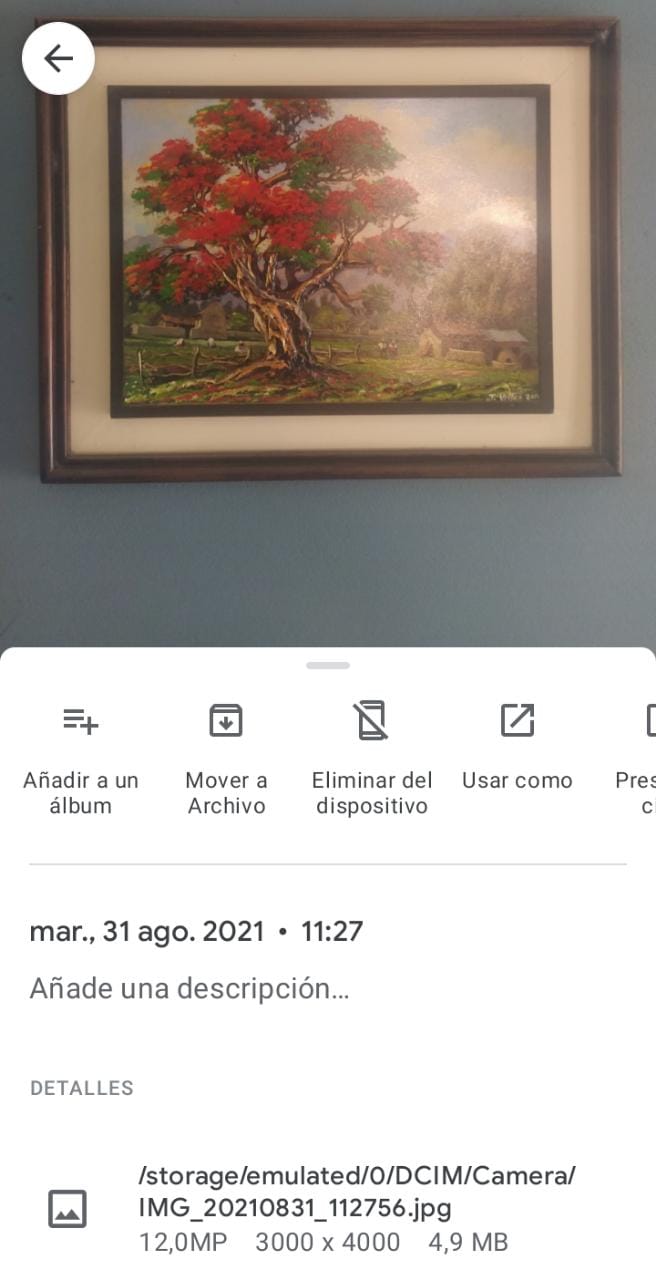The width and height of the screenshot is (656, 1280).
Task: Open the Usar como option
Action: pyautogui.click(x=517, y=747)
